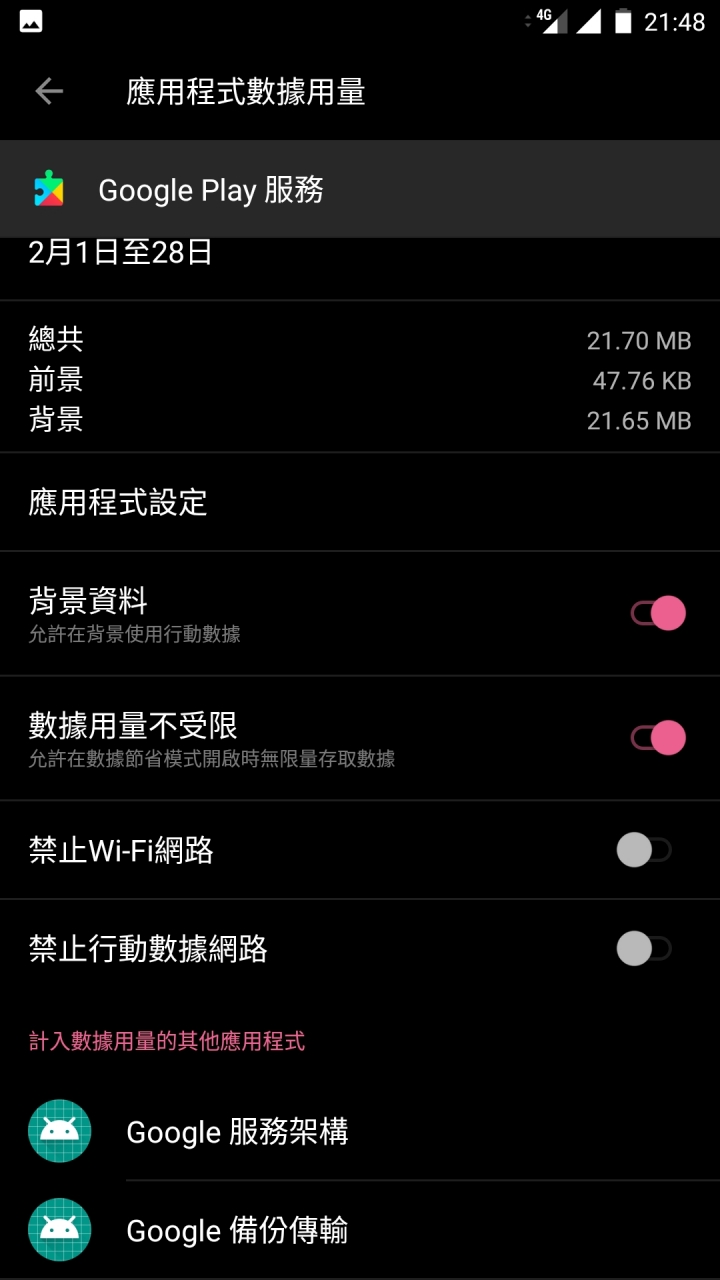Change the 2月1日至28日 billing cycle period

pyautogui.click(x=121, y=254)
